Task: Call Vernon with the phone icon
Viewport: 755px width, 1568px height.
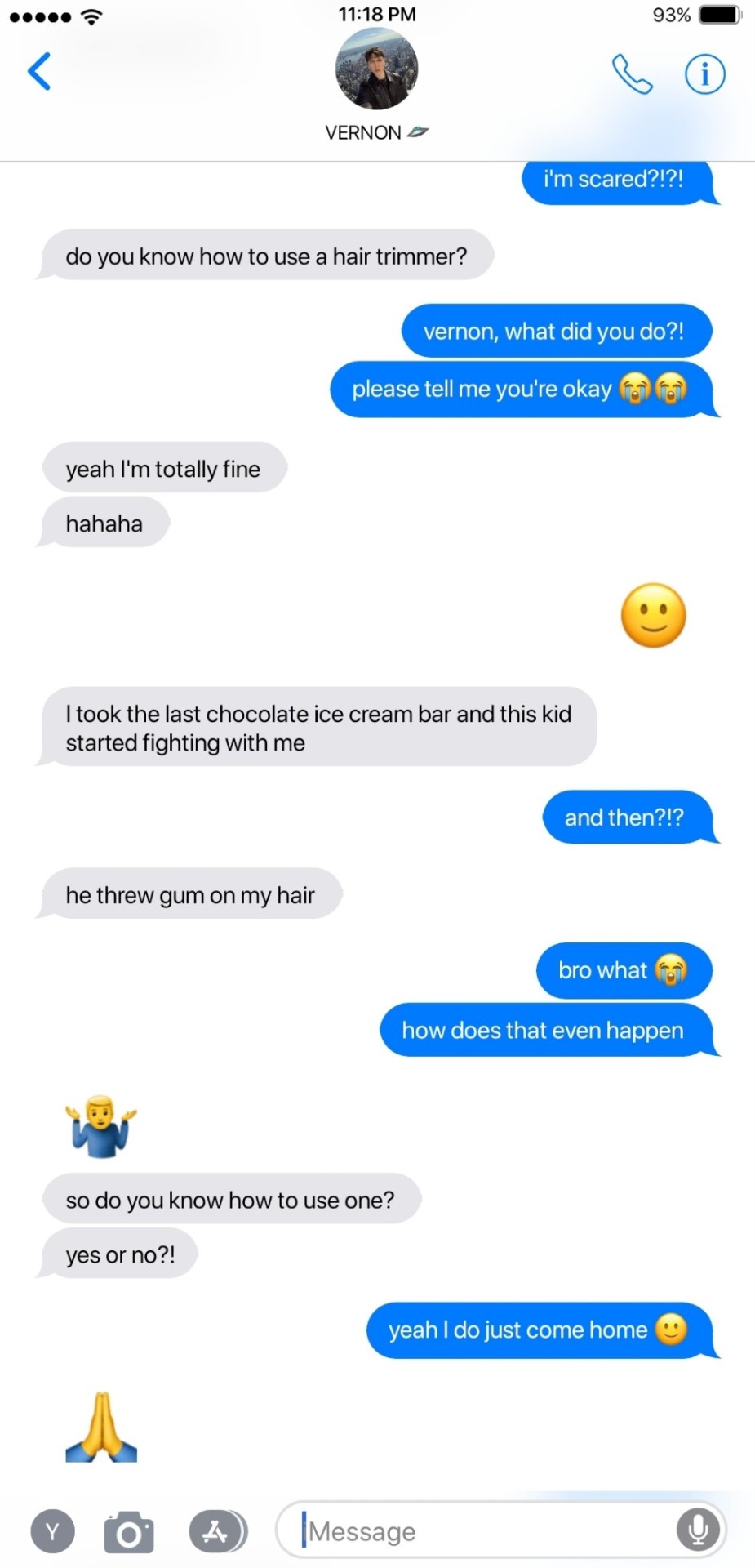Action: coord(632,74)
